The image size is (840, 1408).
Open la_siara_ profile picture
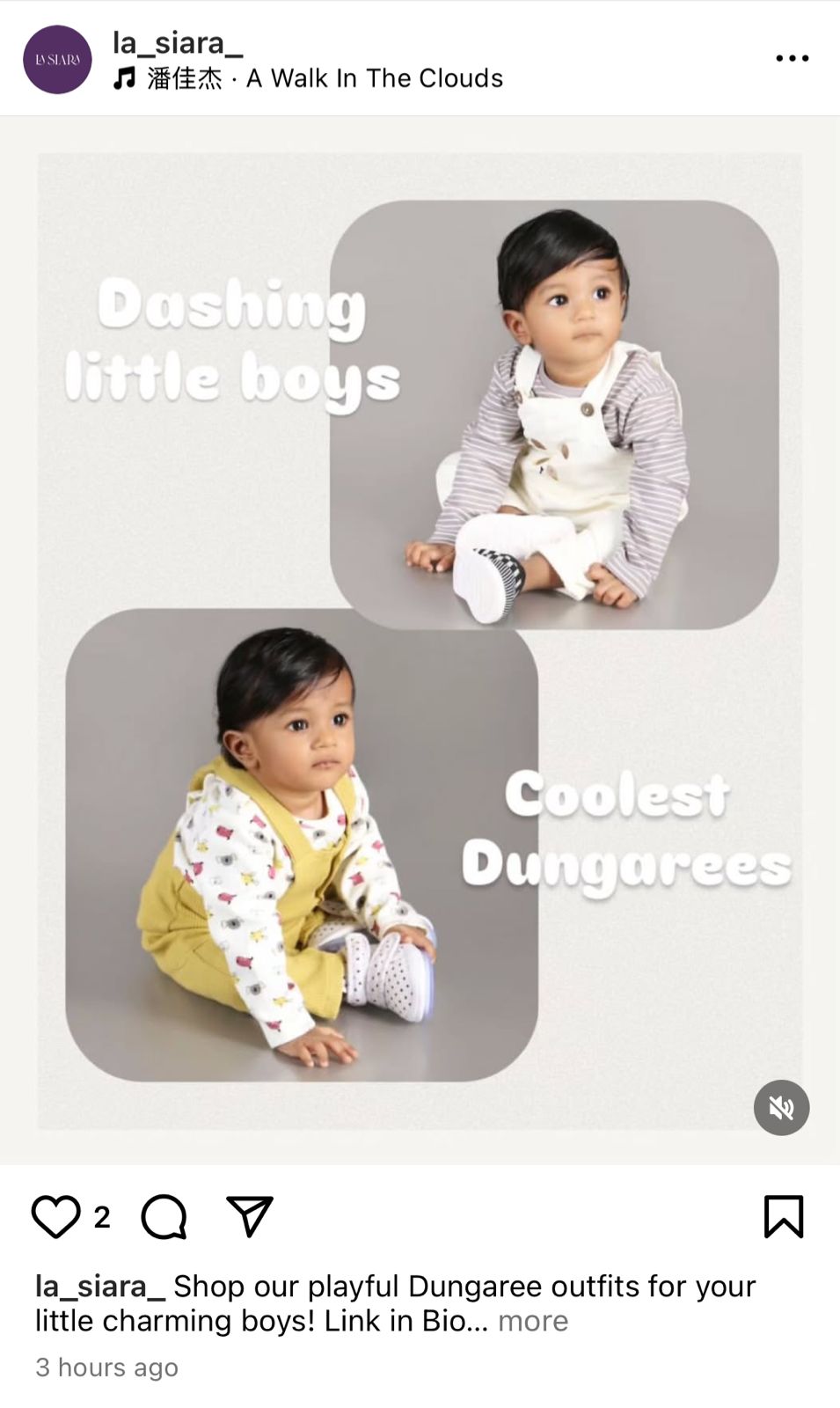(57, 59)
